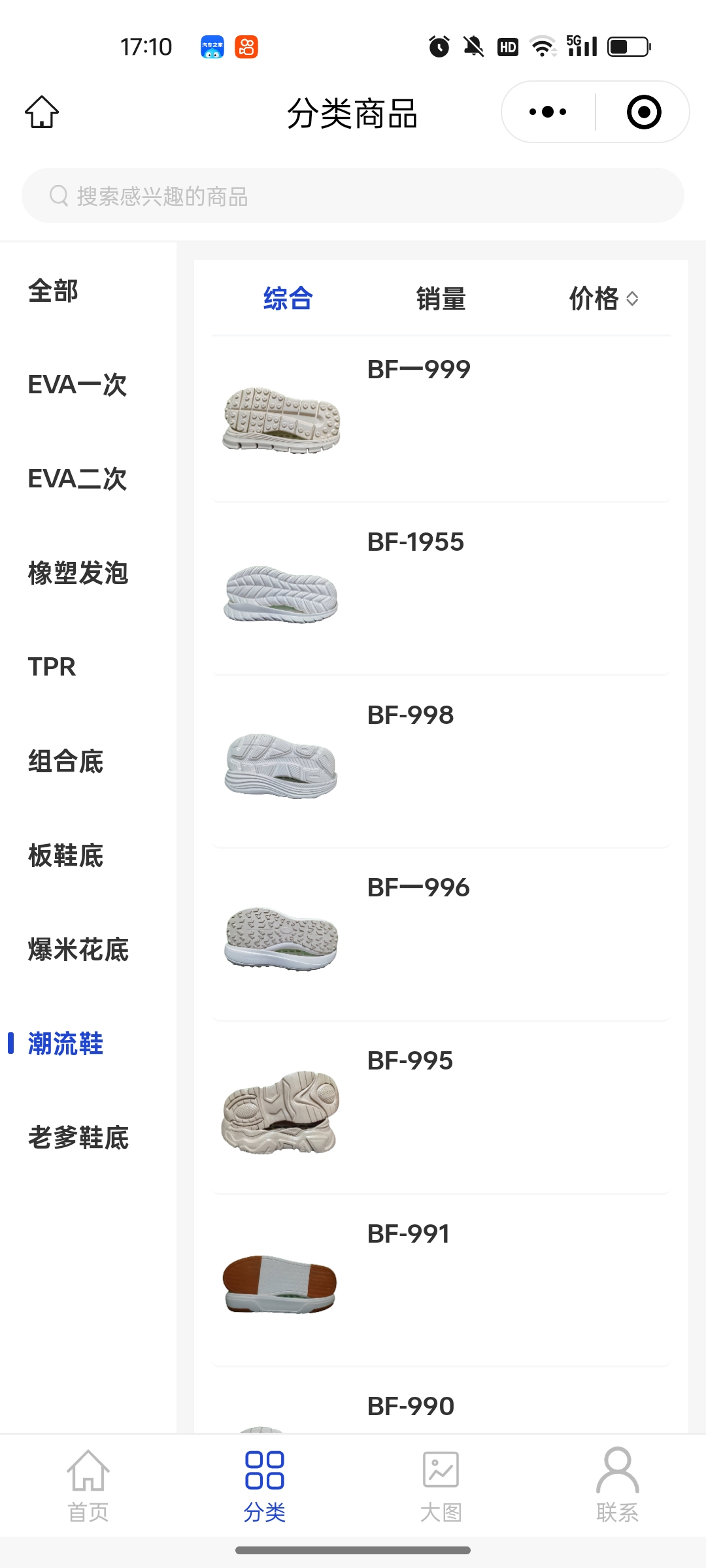This screenshot has width=706, height=1568.
Task: Select the 全部 category
Action: point(54,291)
